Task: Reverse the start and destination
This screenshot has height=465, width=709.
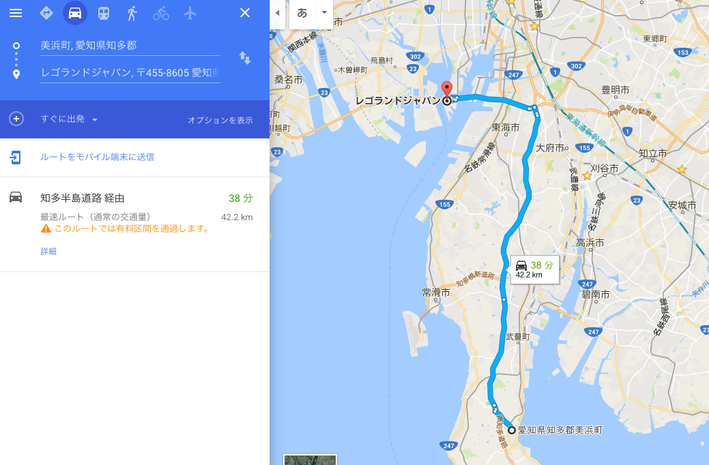Action: 245,59
